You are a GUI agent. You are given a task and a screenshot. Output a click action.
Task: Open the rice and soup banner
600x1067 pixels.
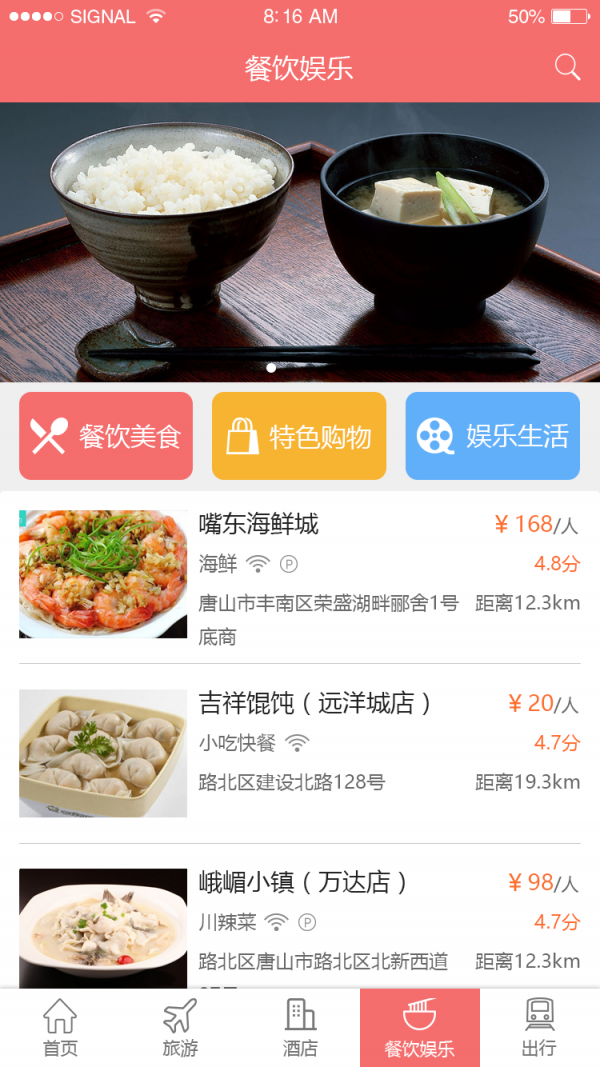(300, 242)
